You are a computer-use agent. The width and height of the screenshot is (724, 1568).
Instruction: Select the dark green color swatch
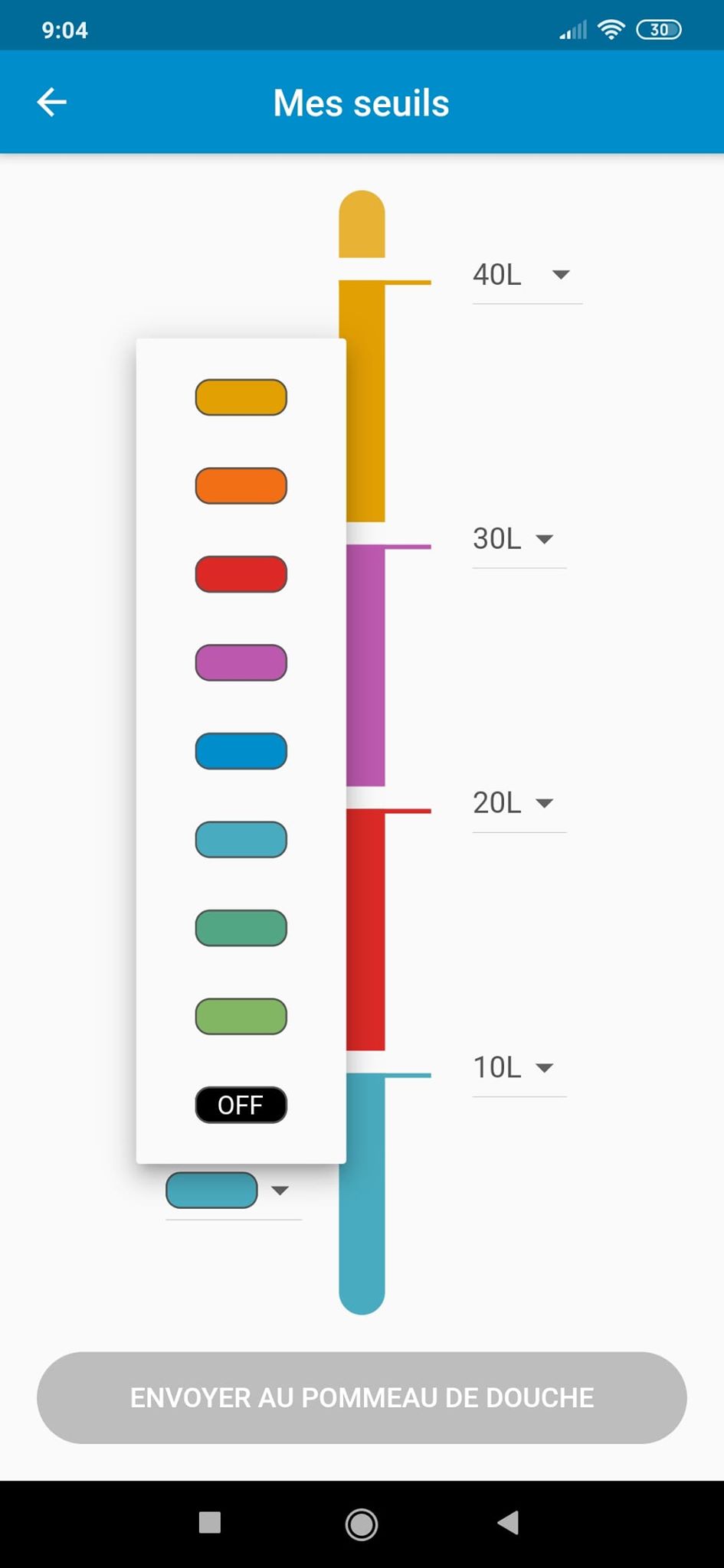pos(241,928)
